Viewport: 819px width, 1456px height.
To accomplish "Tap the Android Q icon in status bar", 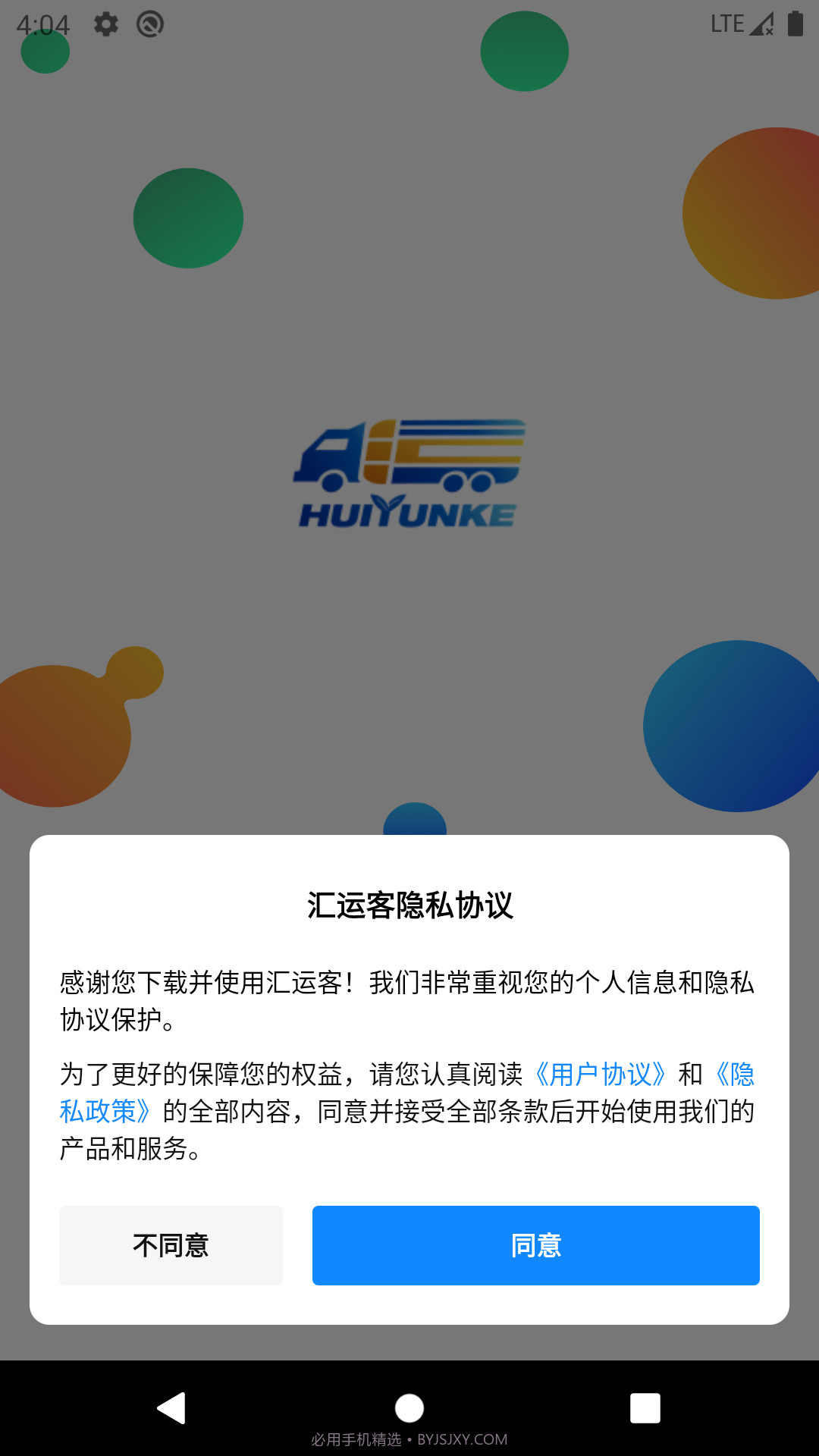I will [149, 24].
